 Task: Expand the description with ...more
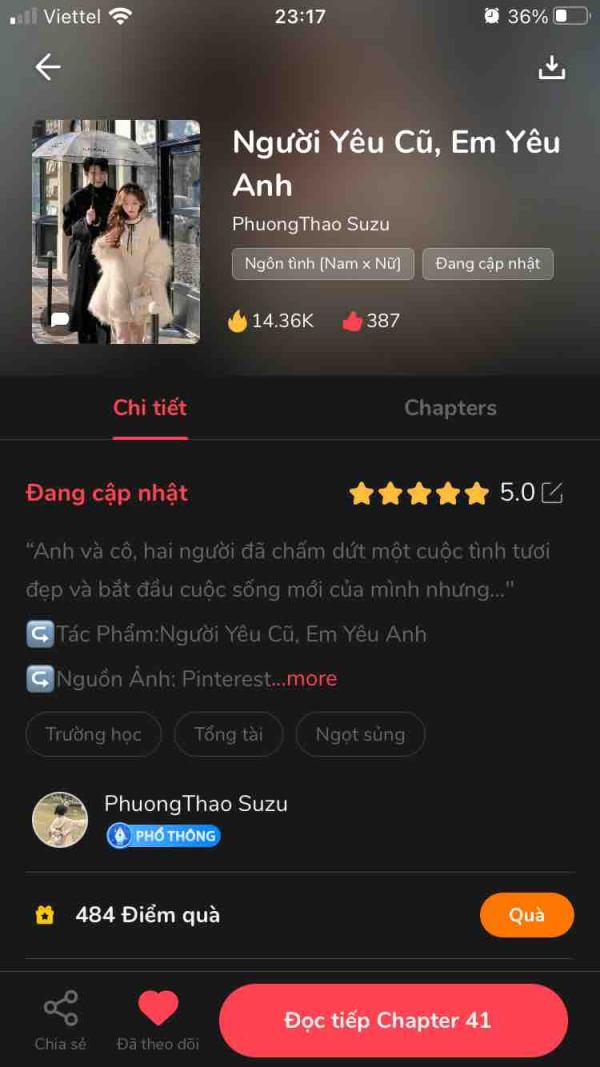(x=304, y=678)
